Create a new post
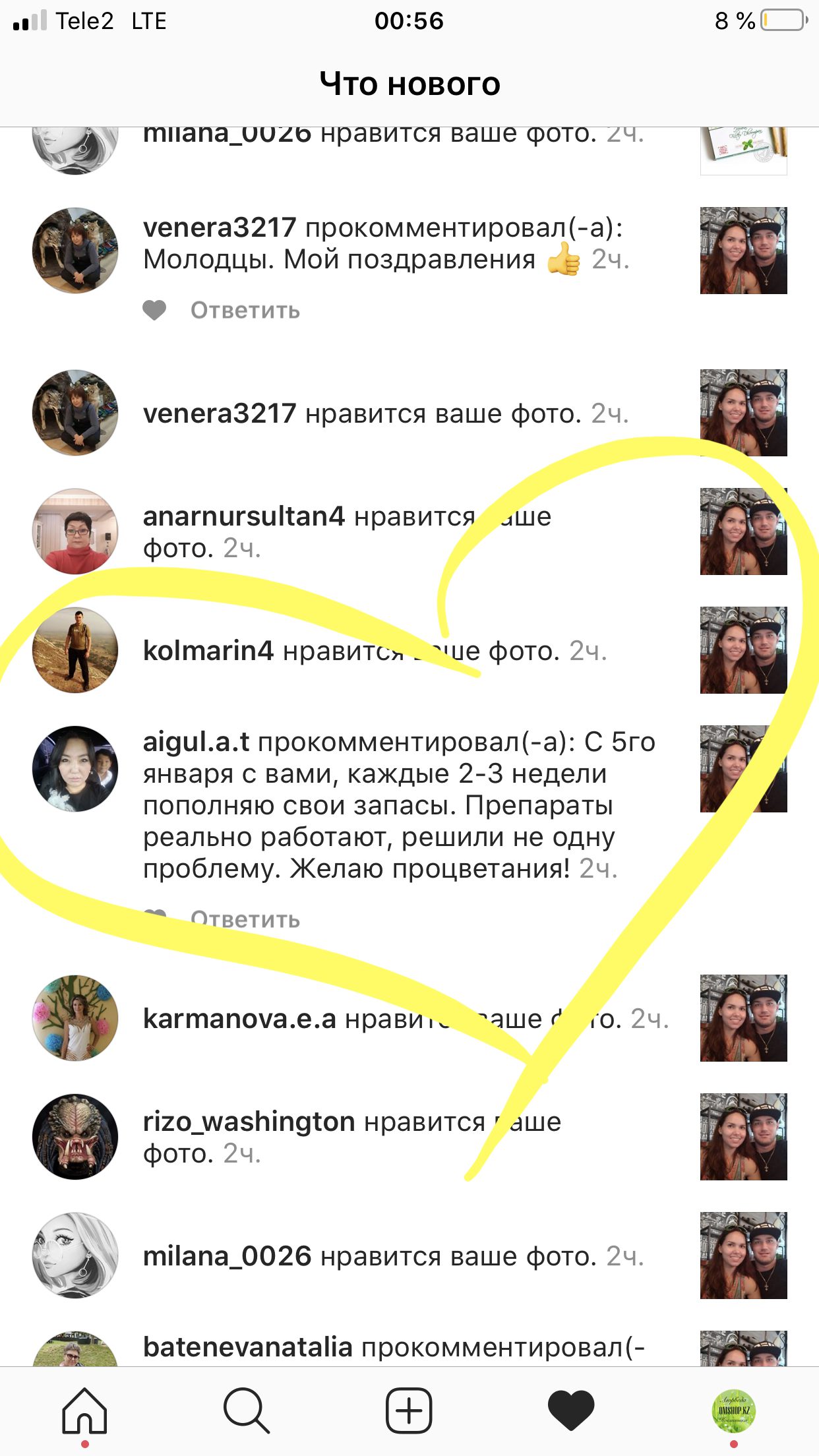 [409, 1411]
